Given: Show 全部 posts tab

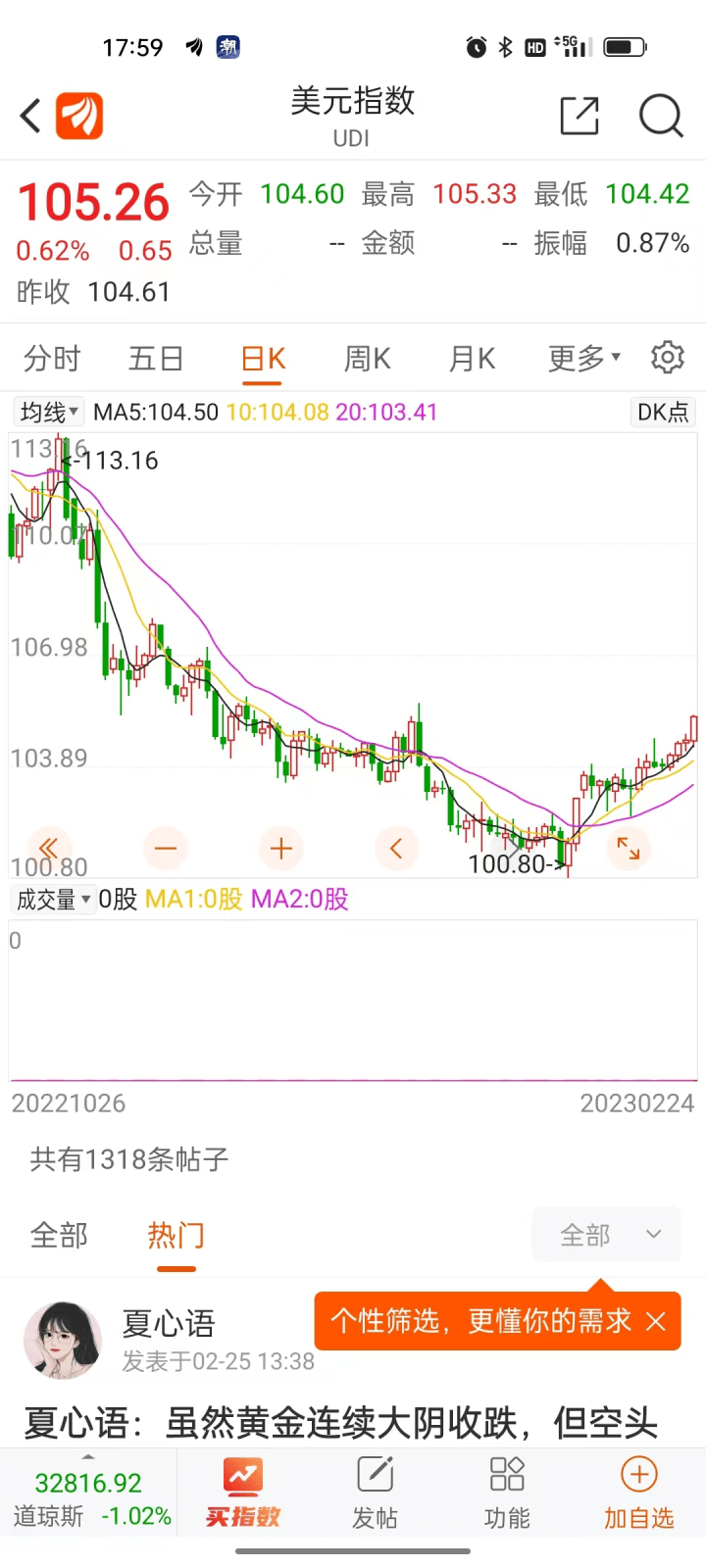Looking at the screenshot, I should click(59, 1236).
